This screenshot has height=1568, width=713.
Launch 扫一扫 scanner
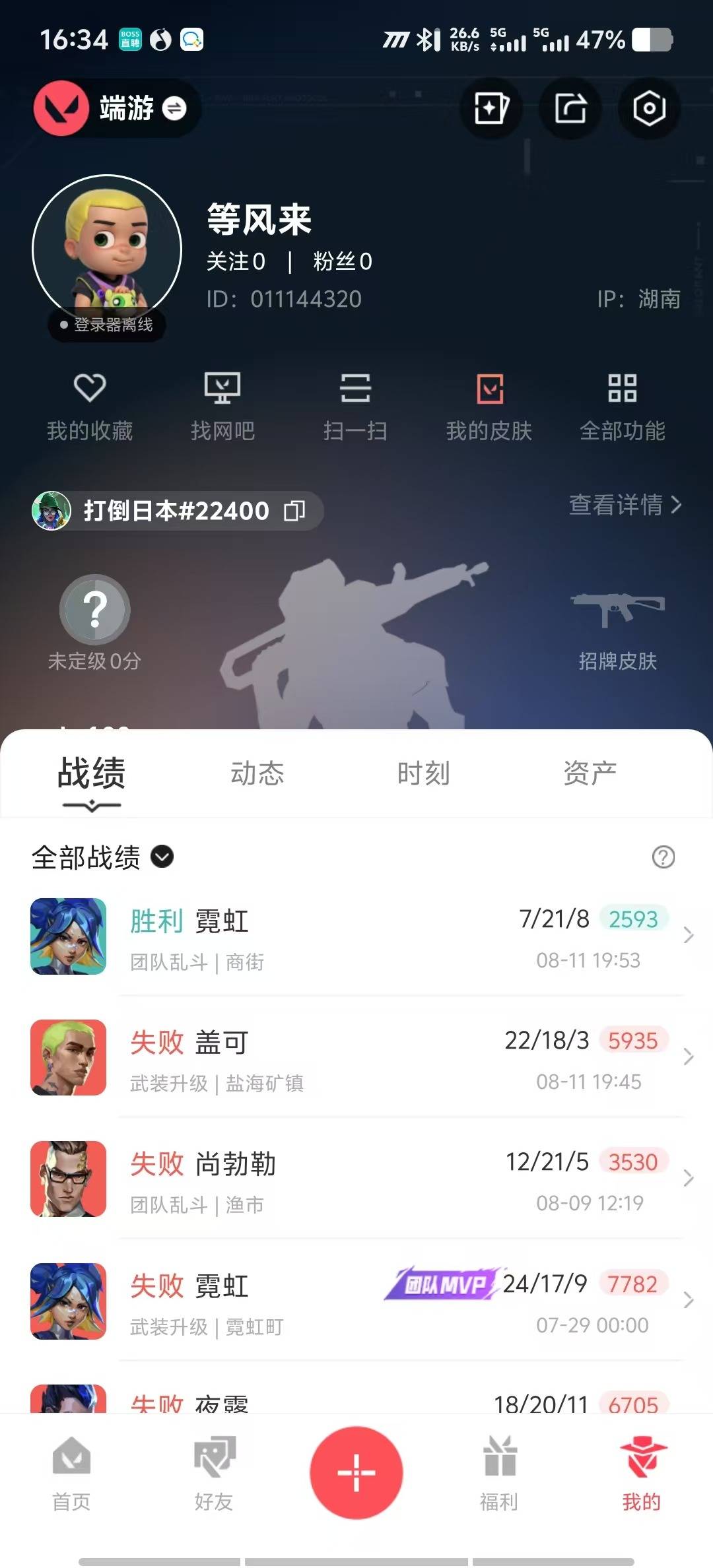[355, 406]
